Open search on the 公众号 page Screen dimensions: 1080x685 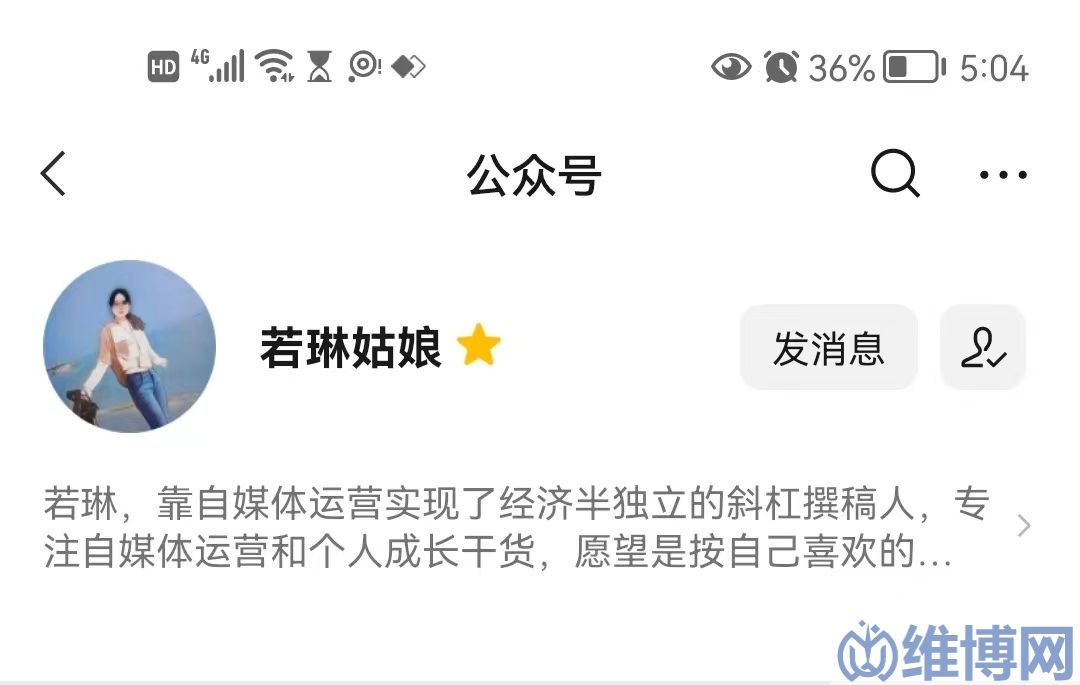[x=894, y=175]
